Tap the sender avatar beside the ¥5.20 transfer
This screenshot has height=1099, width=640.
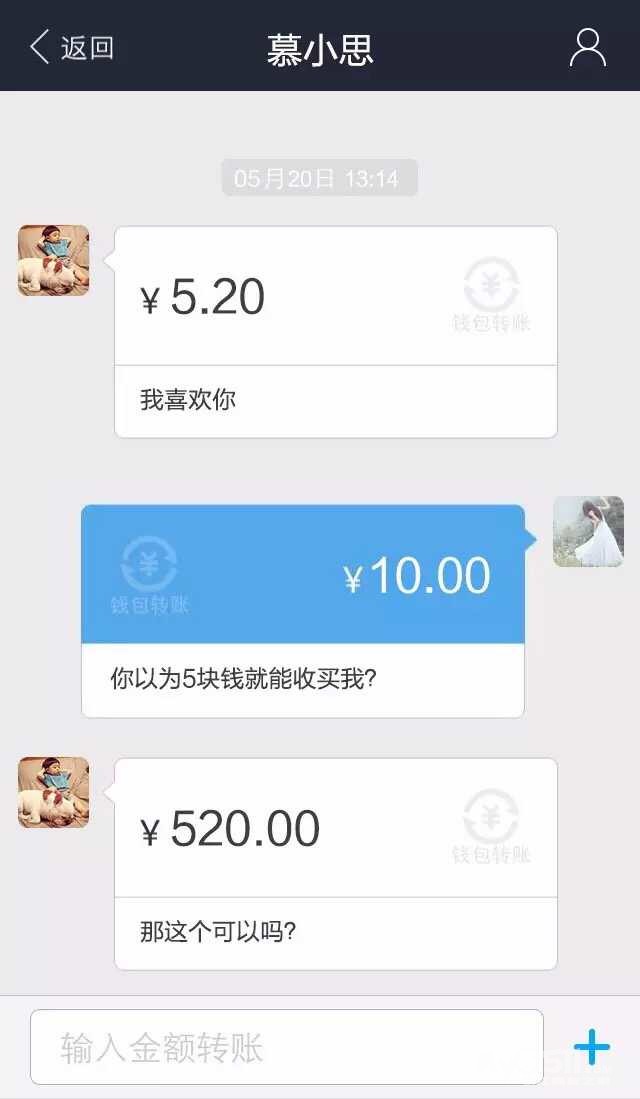(54, 261)
